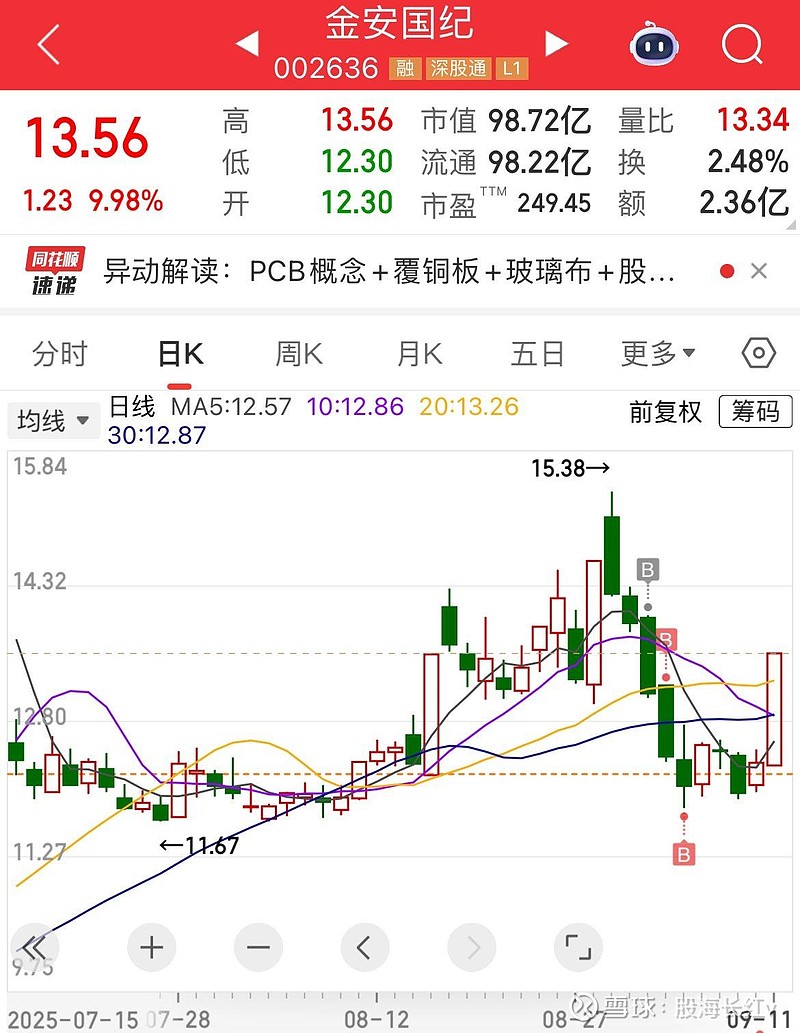Open chart settings hexagon icon

coord(759,354)
